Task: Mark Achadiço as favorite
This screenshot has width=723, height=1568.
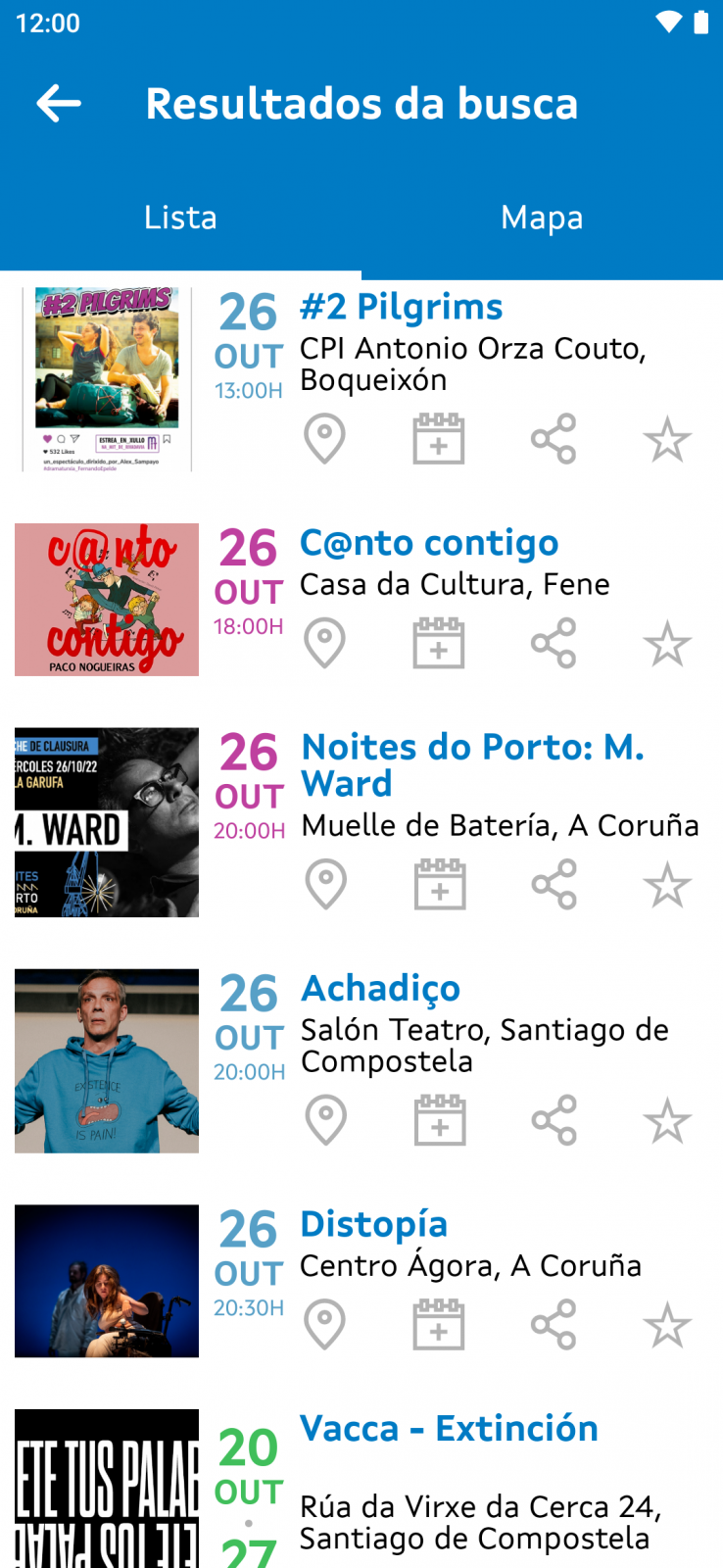Action: pos(667,1120)
